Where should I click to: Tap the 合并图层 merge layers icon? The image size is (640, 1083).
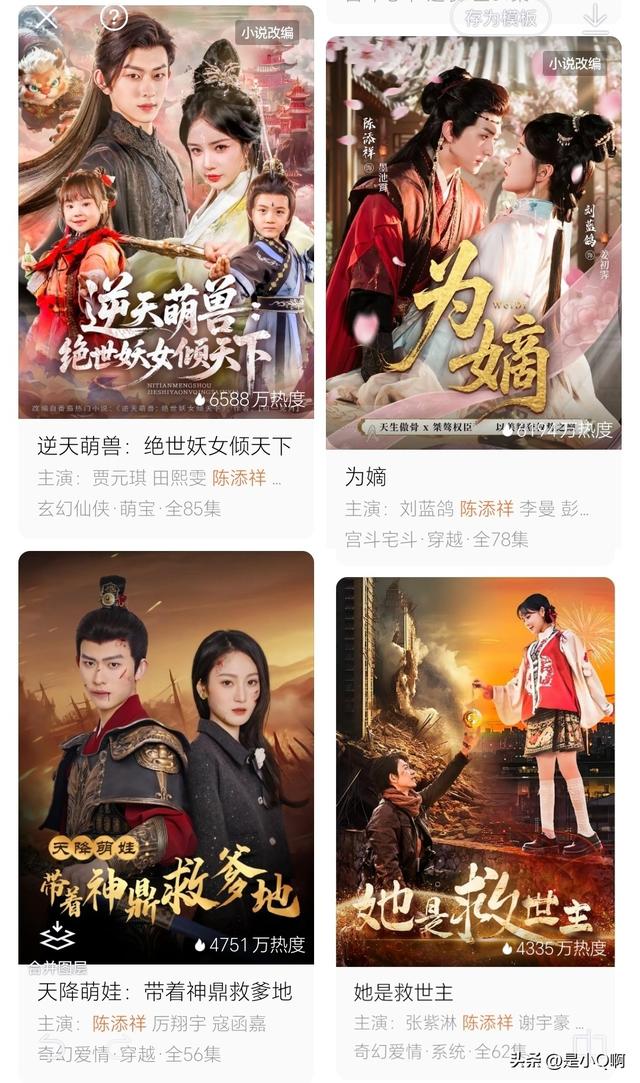pyautogui.click(x=58, y=945)
